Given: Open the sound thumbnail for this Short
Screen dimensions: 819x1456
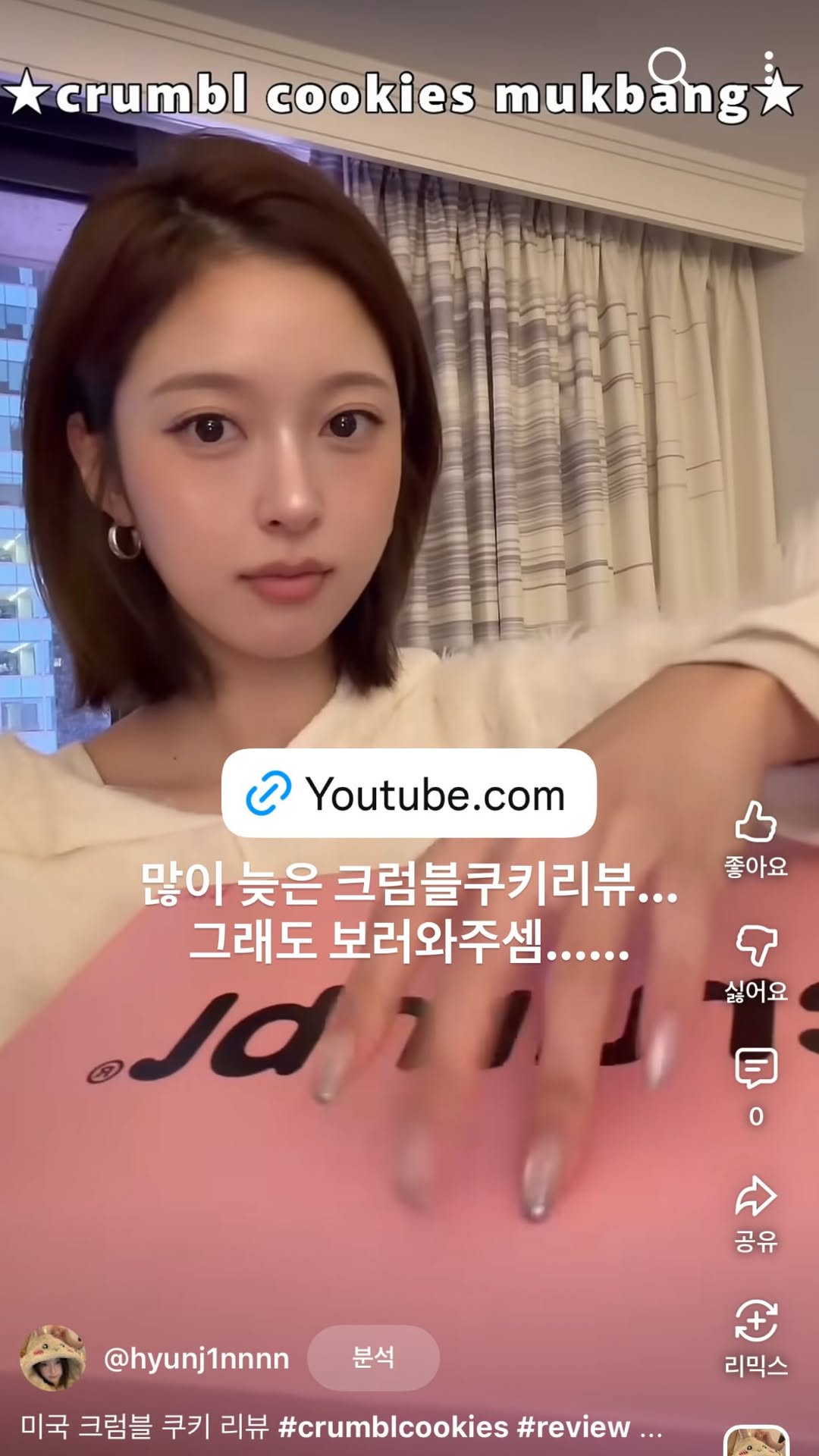Looking at the screenshot, I should (x=755, y=1442).
